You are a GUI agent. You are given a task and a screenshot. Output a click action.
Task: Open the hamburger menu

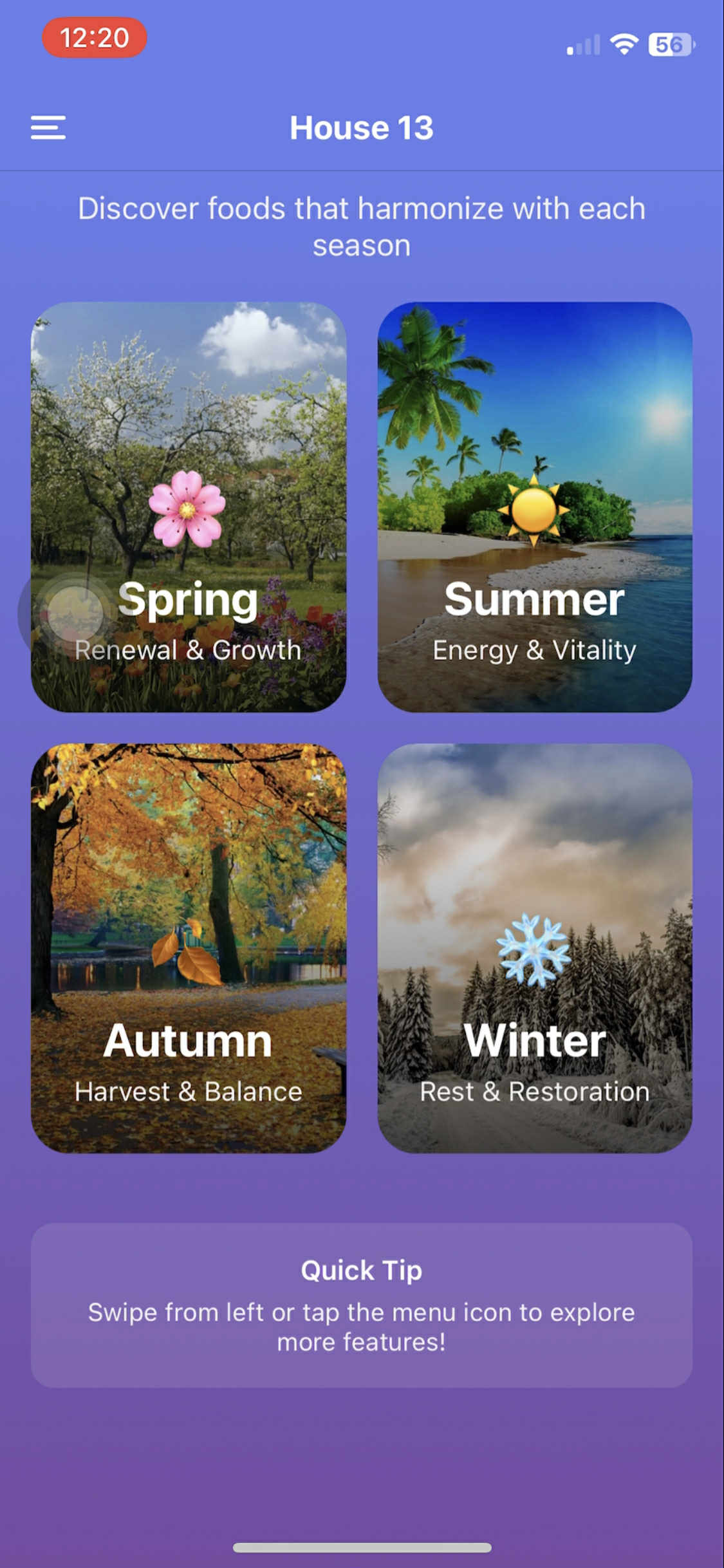(48, 127)
